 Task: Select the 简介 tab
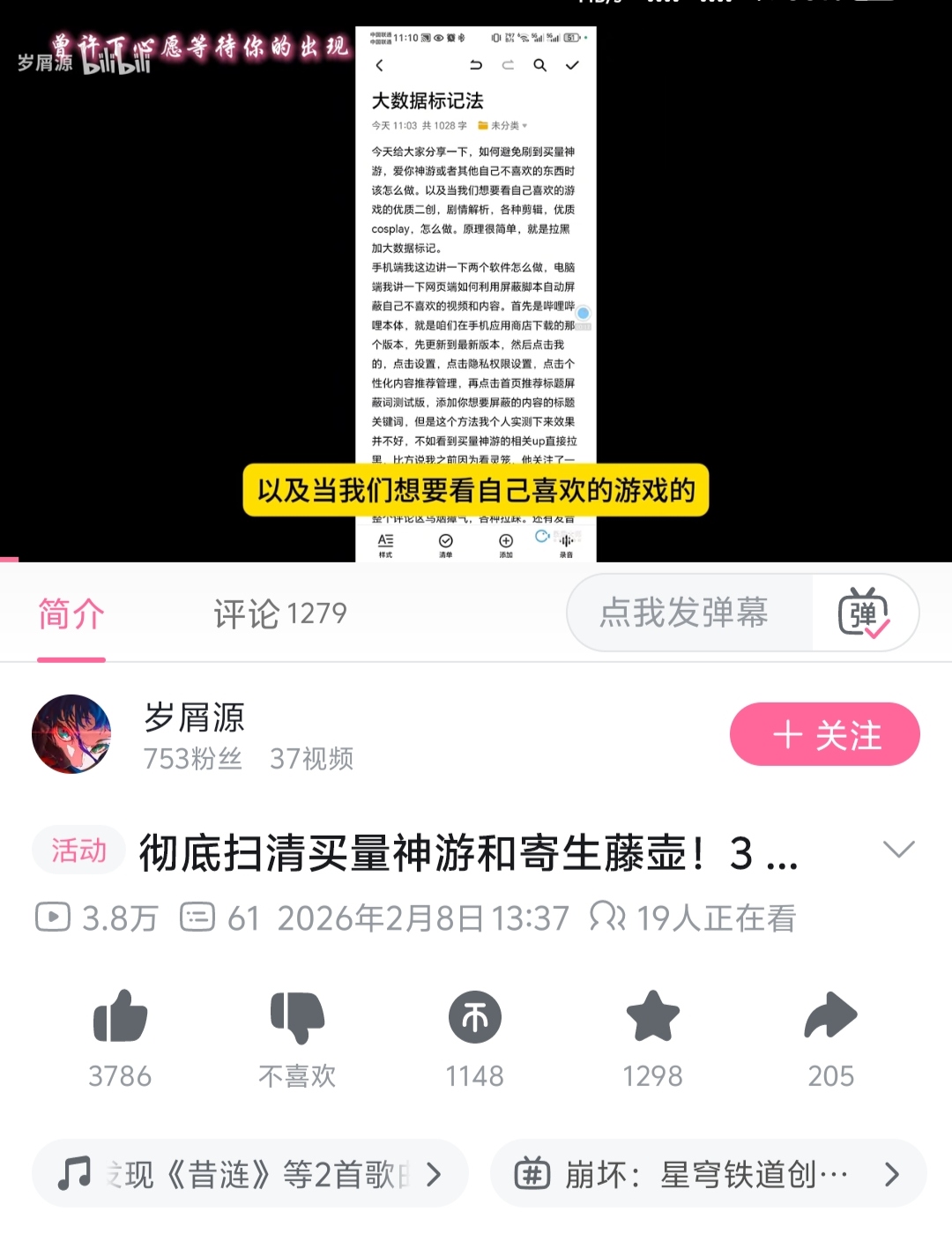pos(71,613)
